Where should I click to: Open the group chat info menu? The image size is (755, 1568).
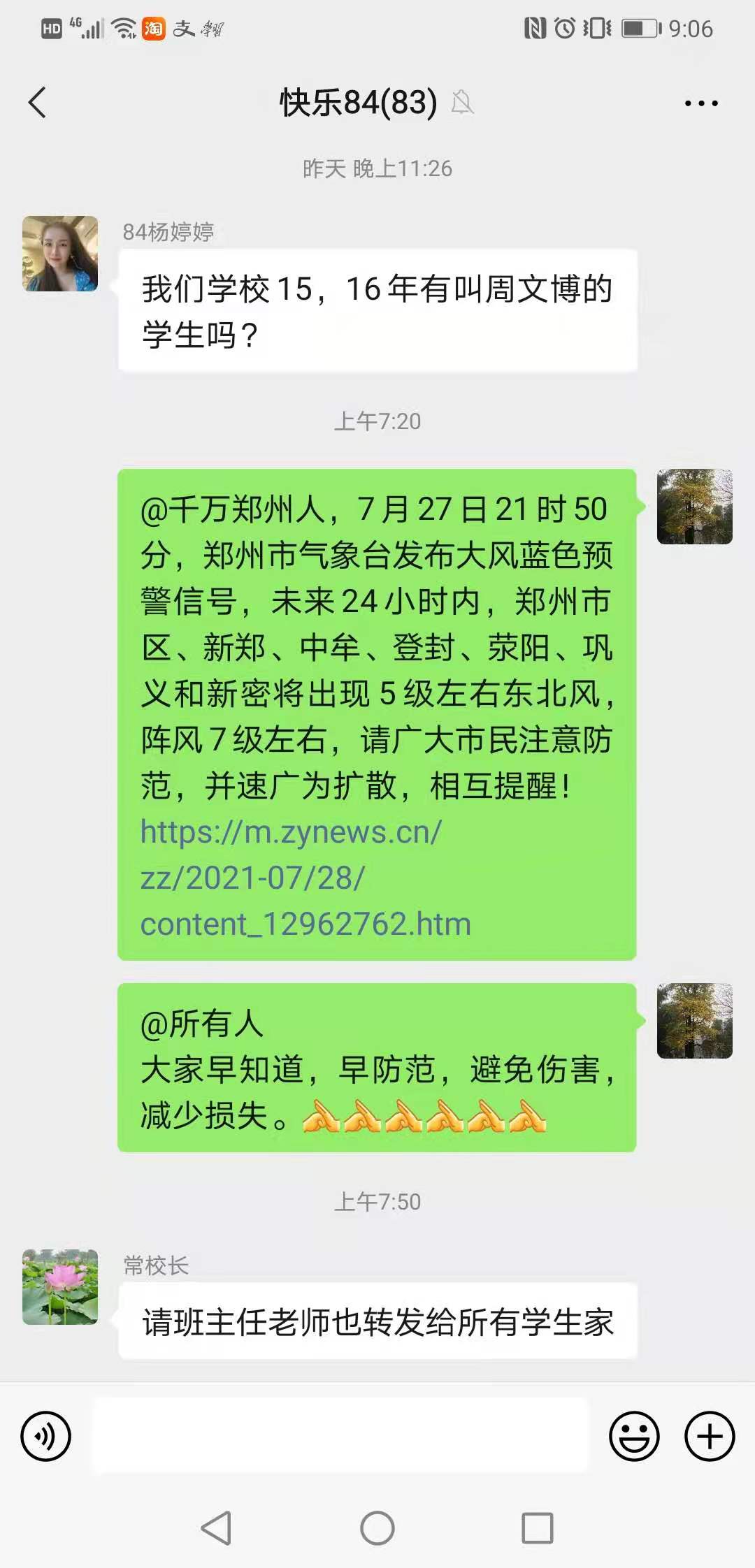point(700,103)
